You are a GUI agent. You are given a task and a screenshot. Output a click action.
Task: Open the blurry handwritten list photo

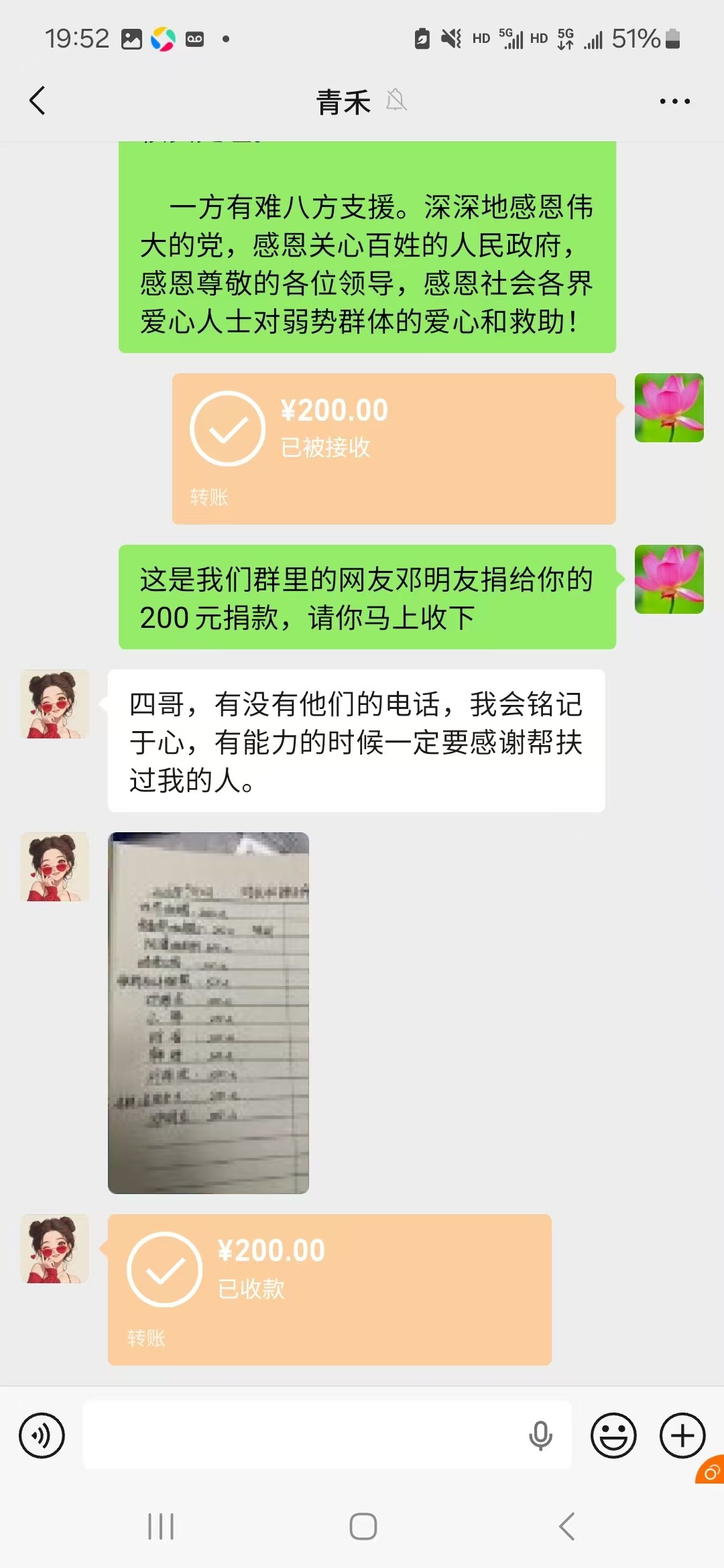[x=208, y=1012]
